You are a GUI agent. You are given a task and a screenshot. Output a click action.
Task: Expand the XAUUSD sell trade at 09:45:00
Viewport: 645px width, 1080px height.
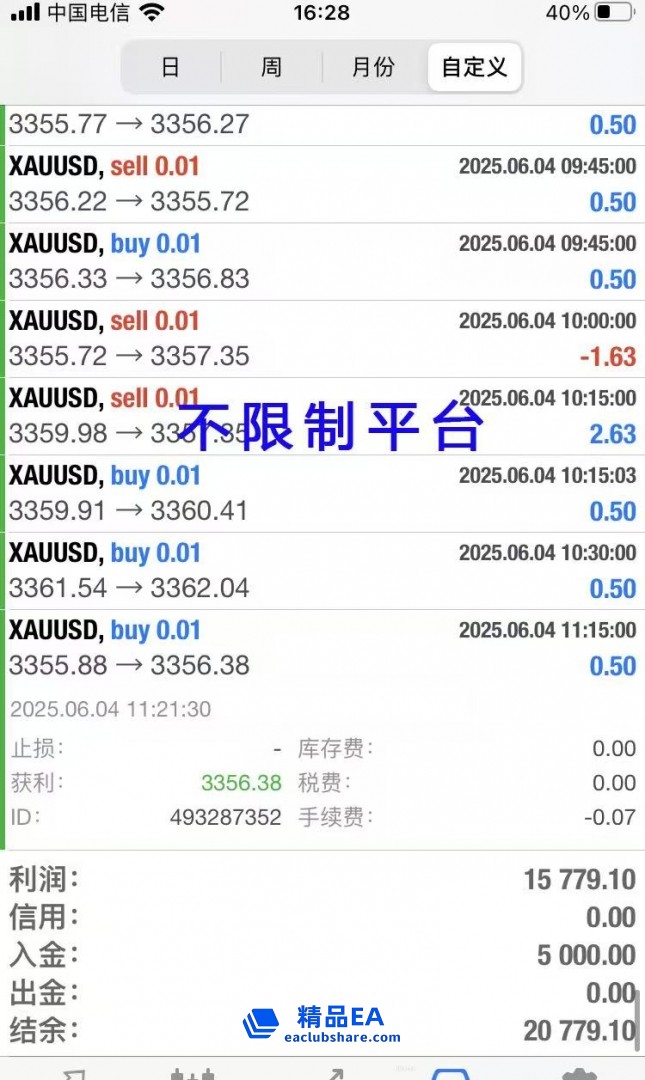[x=322, y=184]
